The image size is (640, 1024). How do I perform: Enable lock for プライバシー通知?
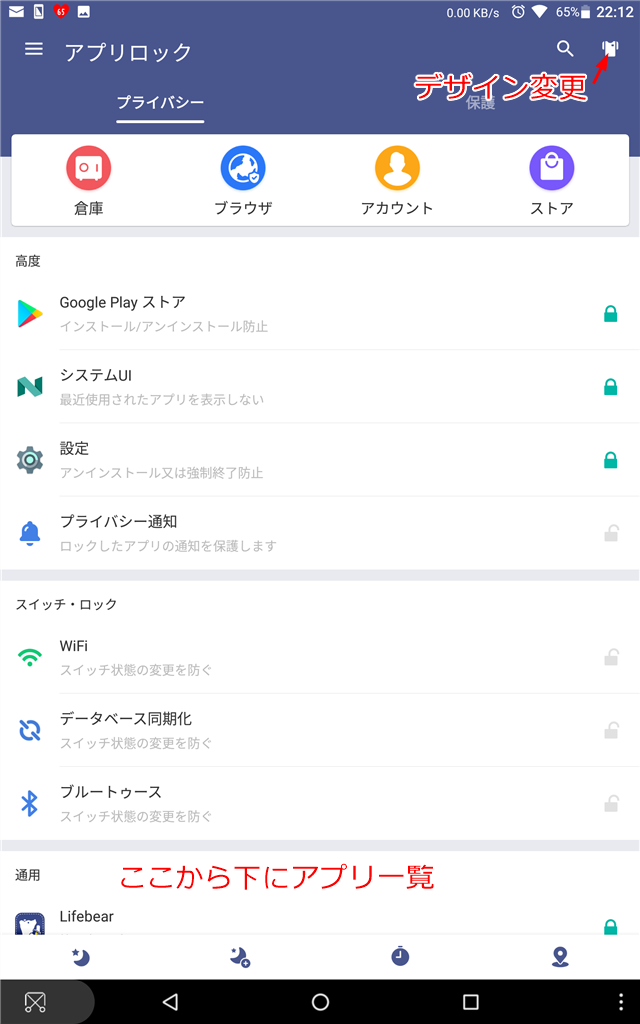click(610, 533)
